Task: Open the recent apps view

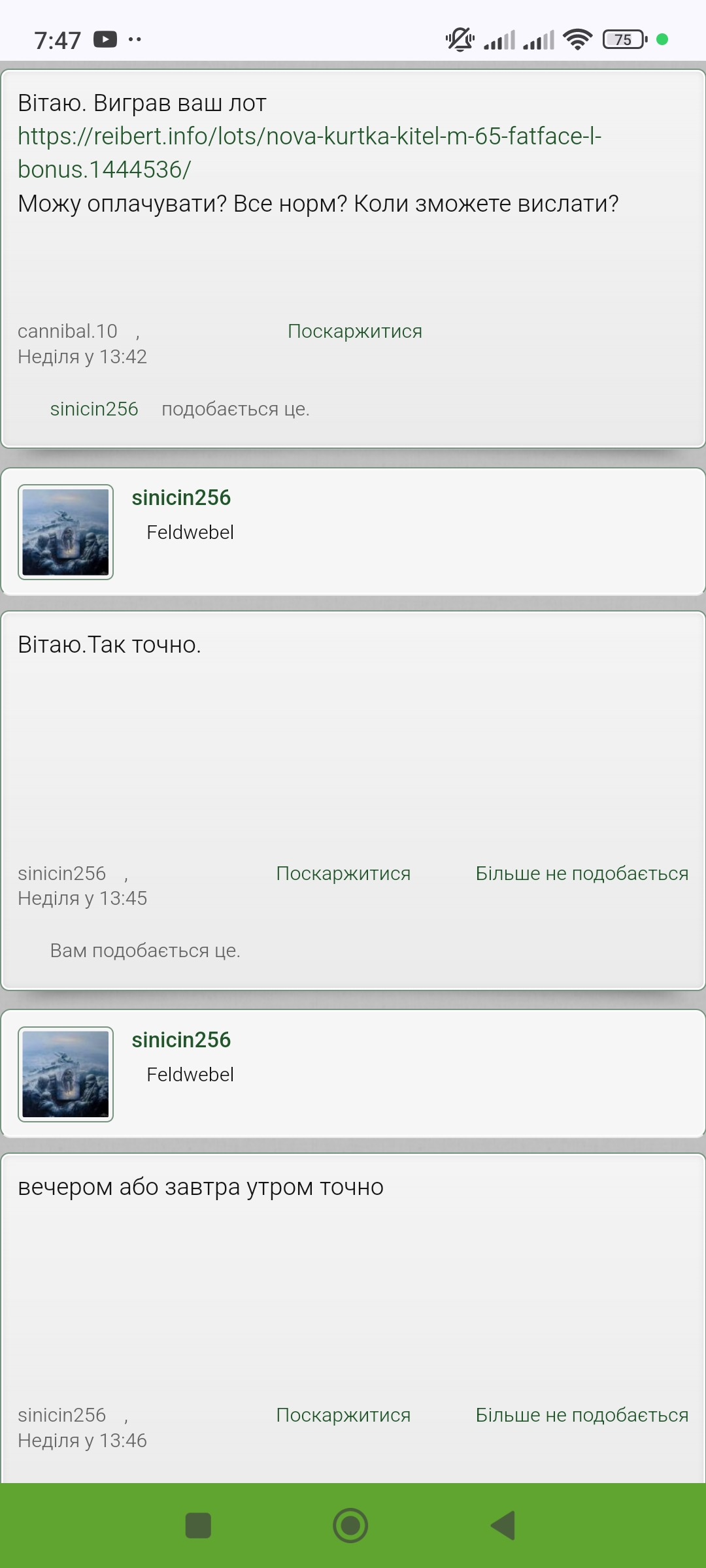Action: point(198,1526)
